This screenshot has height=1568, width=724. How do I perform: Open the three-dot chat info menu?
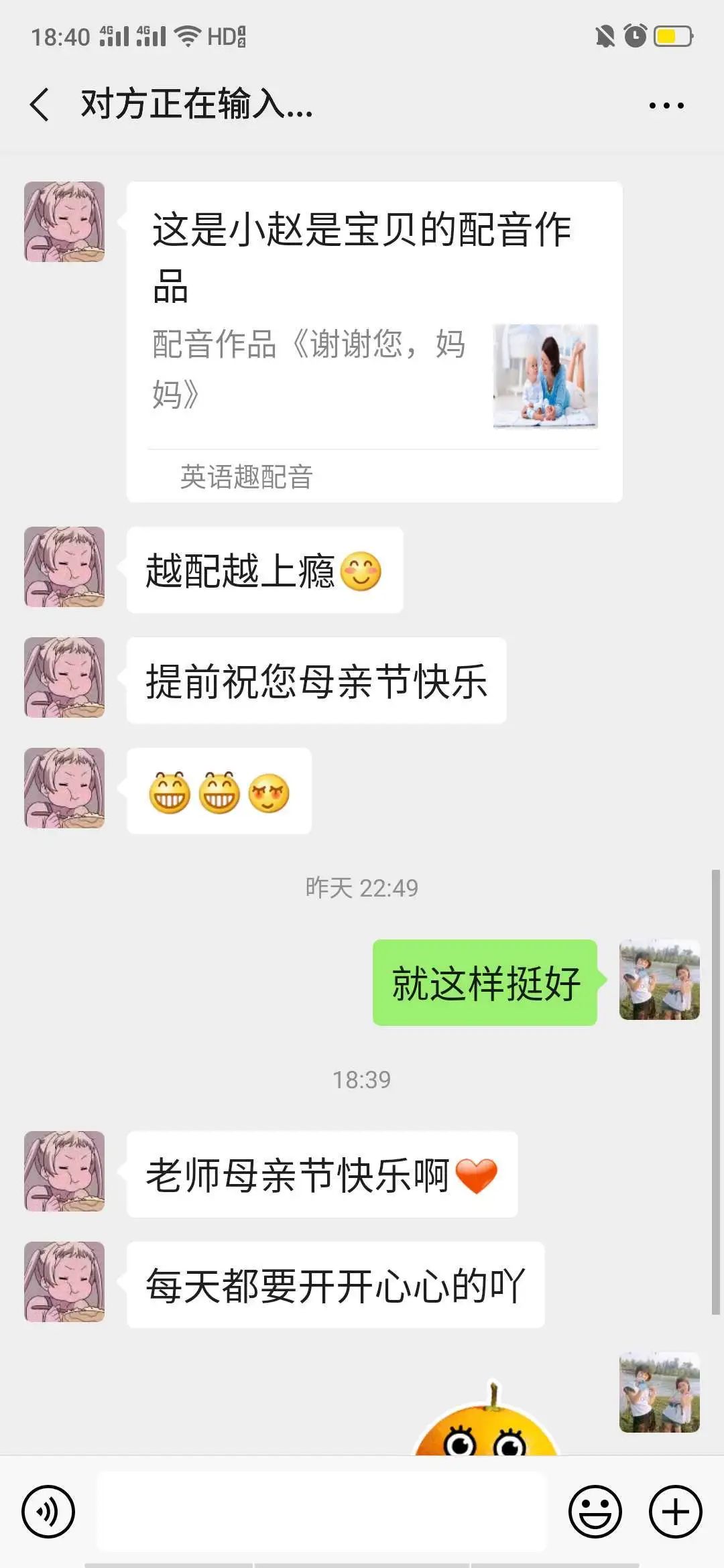[x=666, y=105]
